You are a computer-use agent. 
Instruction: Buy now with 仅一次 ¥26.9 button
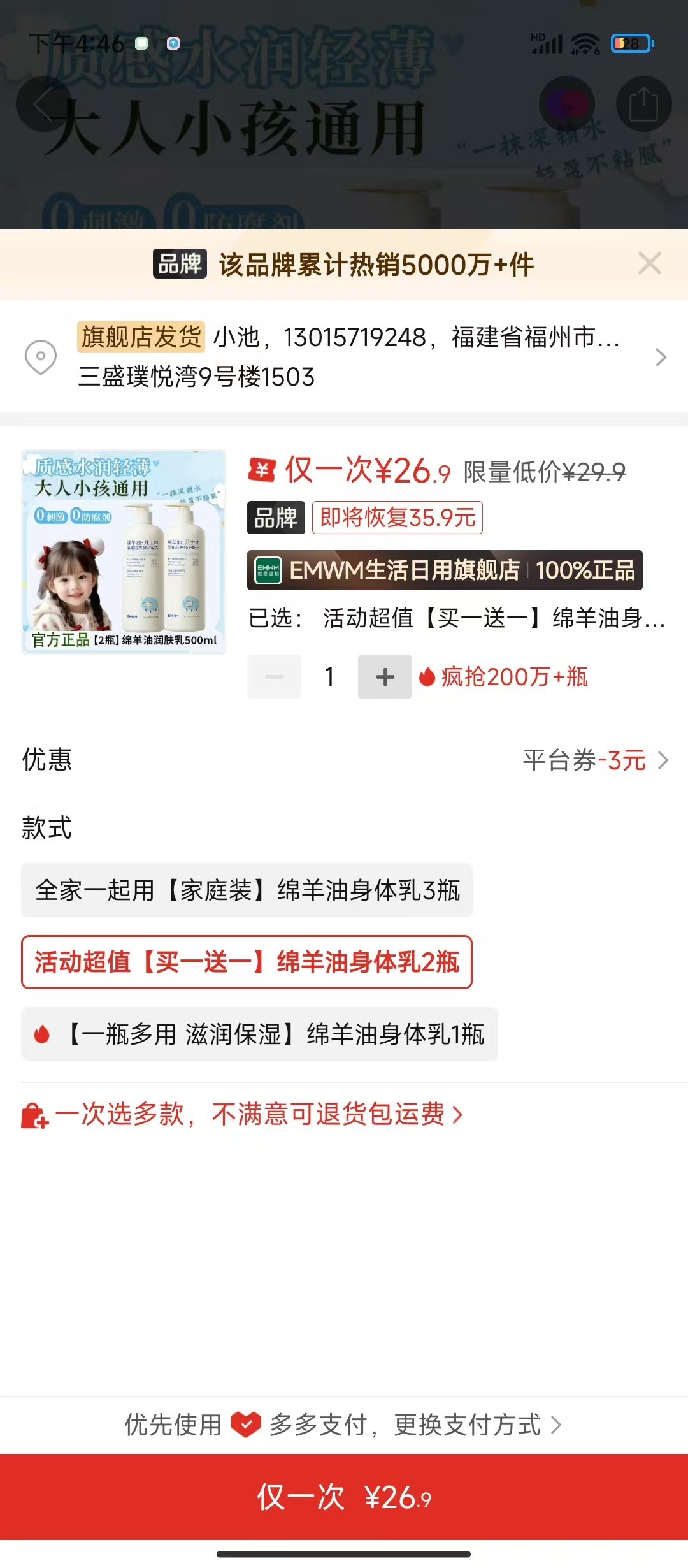click(344, 1497)
